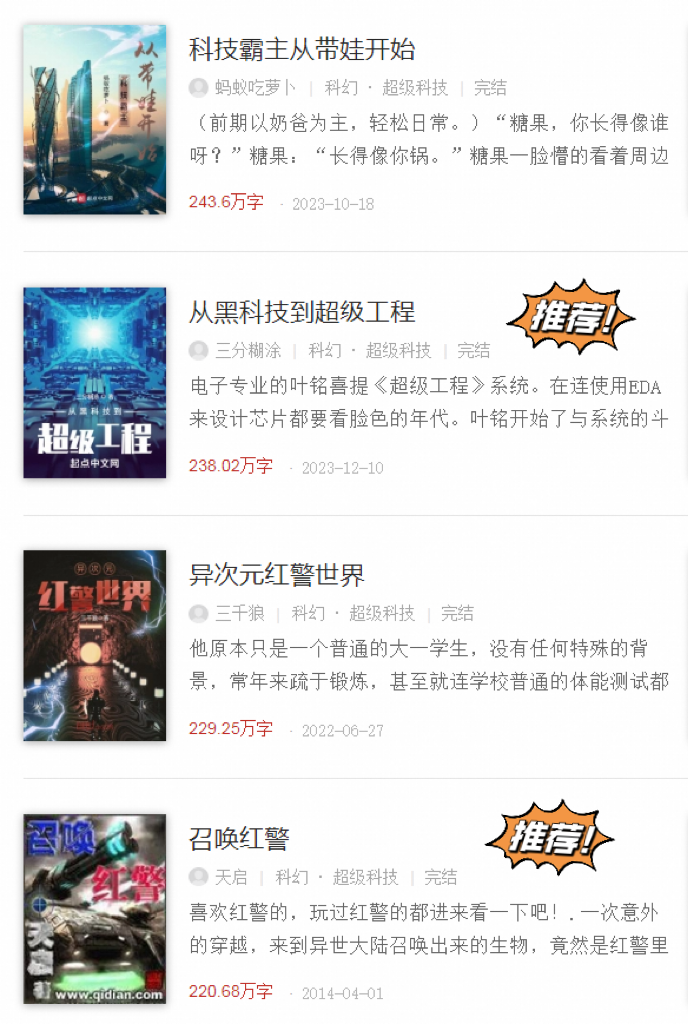
Task: Tap the cover of 科技霸主从带娃开始
Action: coord(95,119)
